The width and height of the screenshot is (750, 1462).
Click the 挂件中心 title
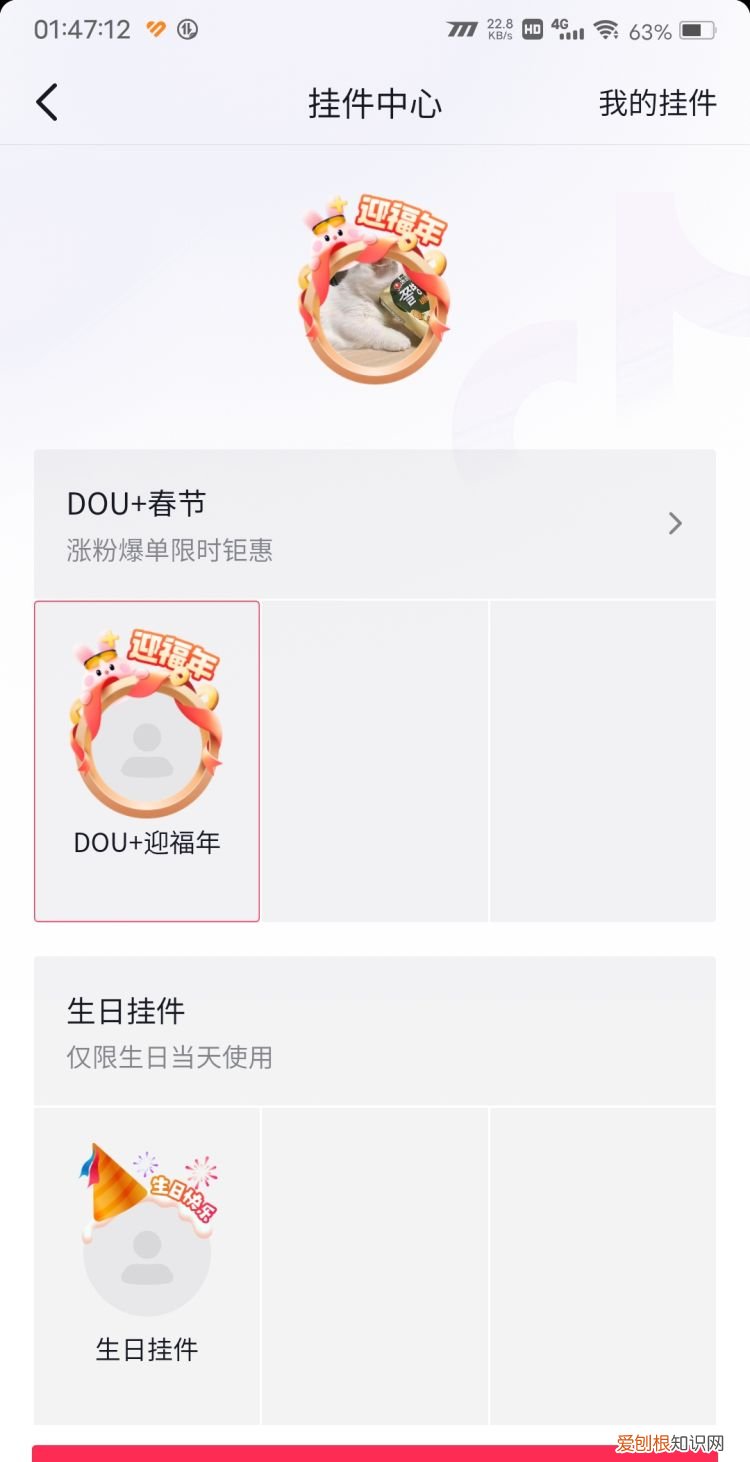(375, 102)
